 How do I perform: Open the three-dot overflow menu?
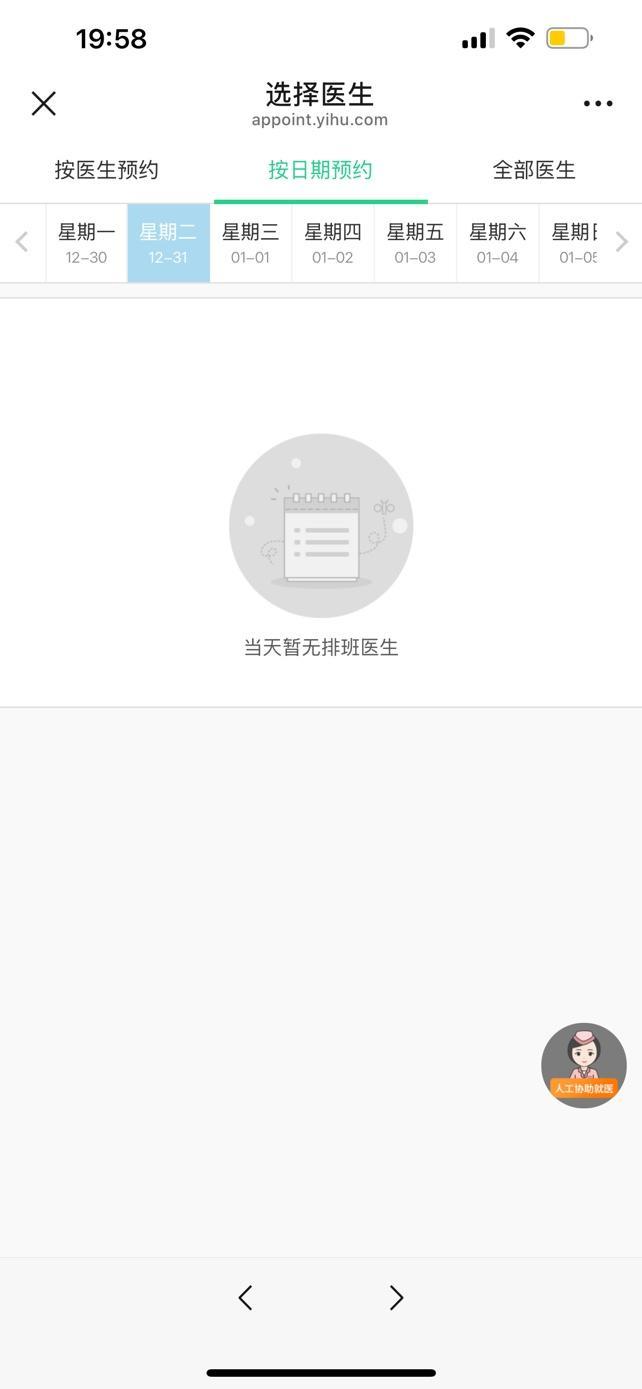coord(598,103)
